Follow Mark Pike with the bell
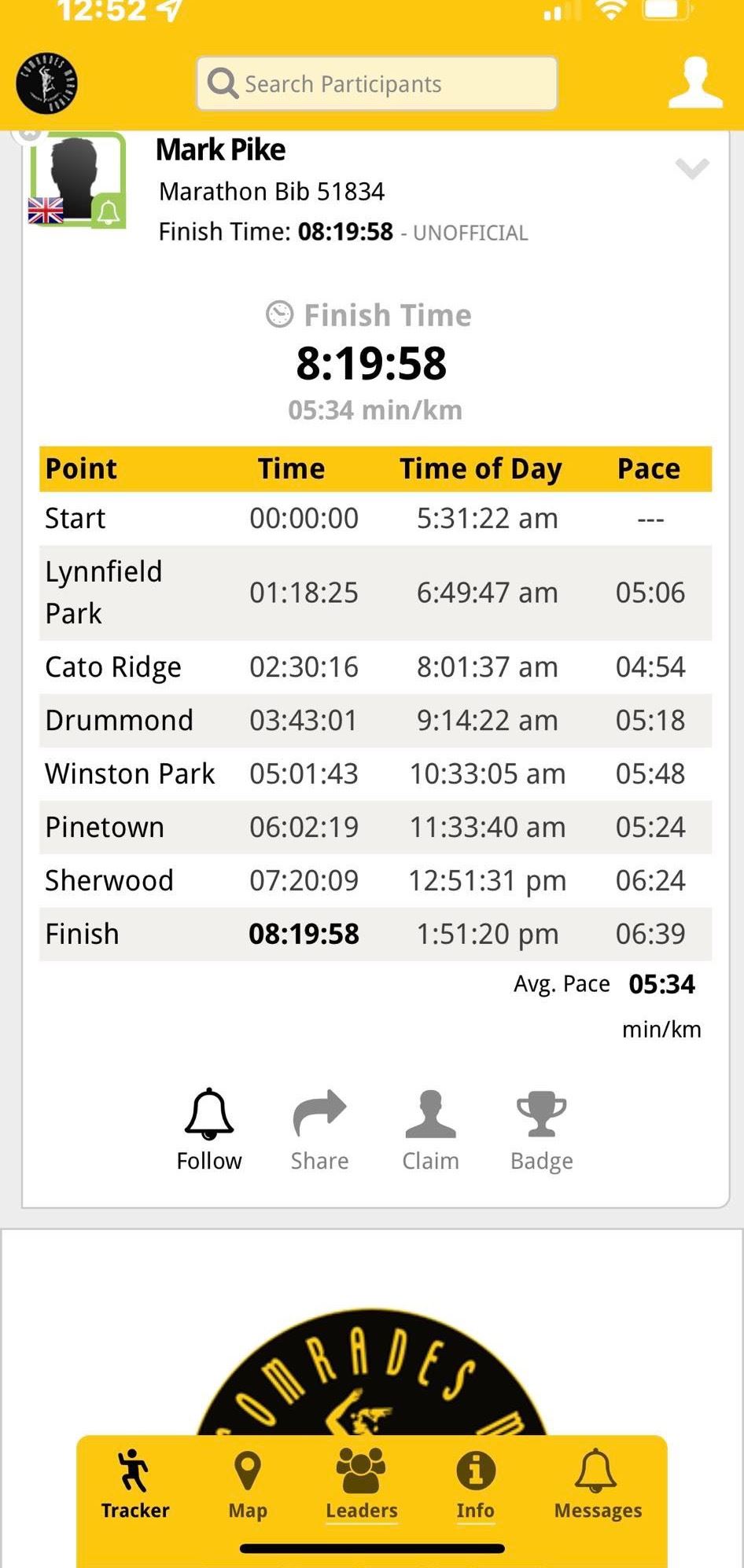The height and width of the screenshot is (1568, 744). pos(209,1129)
